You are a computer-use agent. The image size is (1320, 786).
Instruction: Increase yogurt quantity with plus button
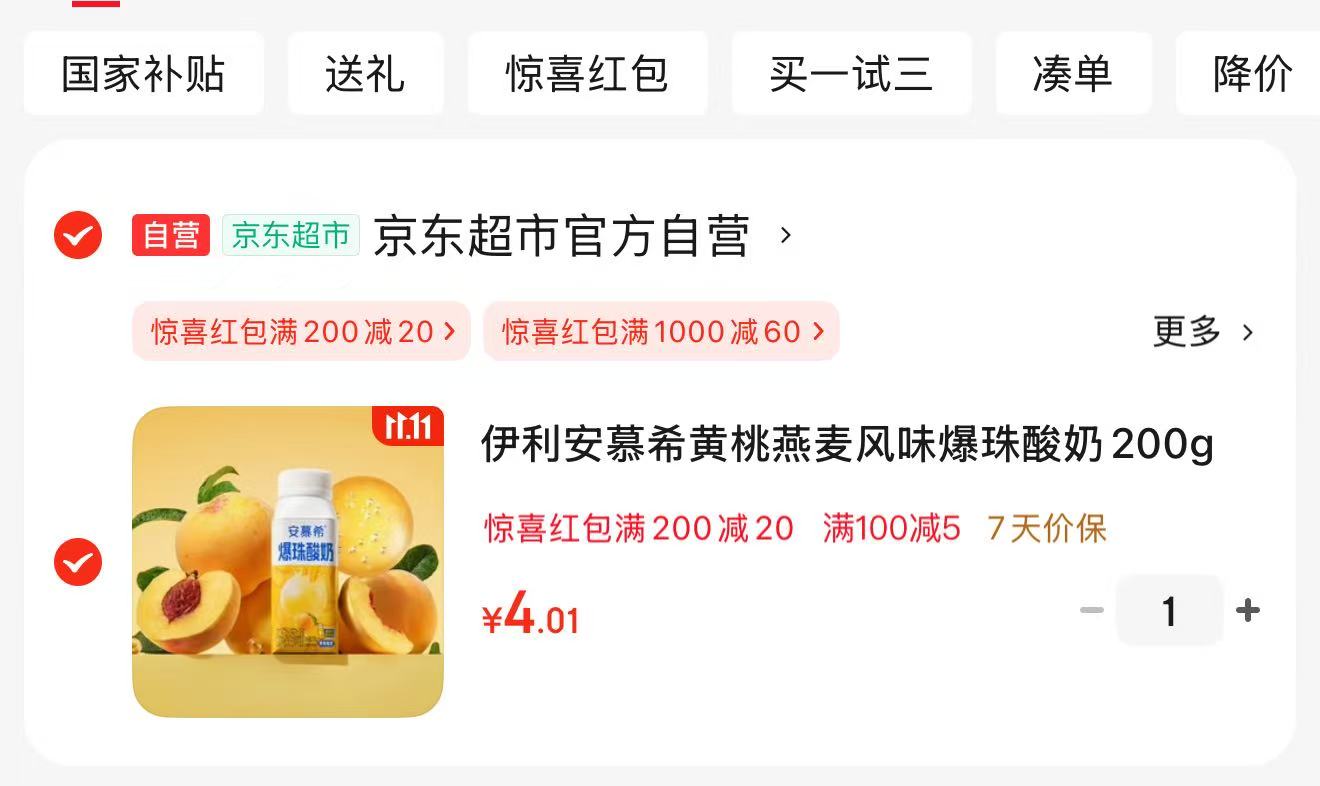1248,610
